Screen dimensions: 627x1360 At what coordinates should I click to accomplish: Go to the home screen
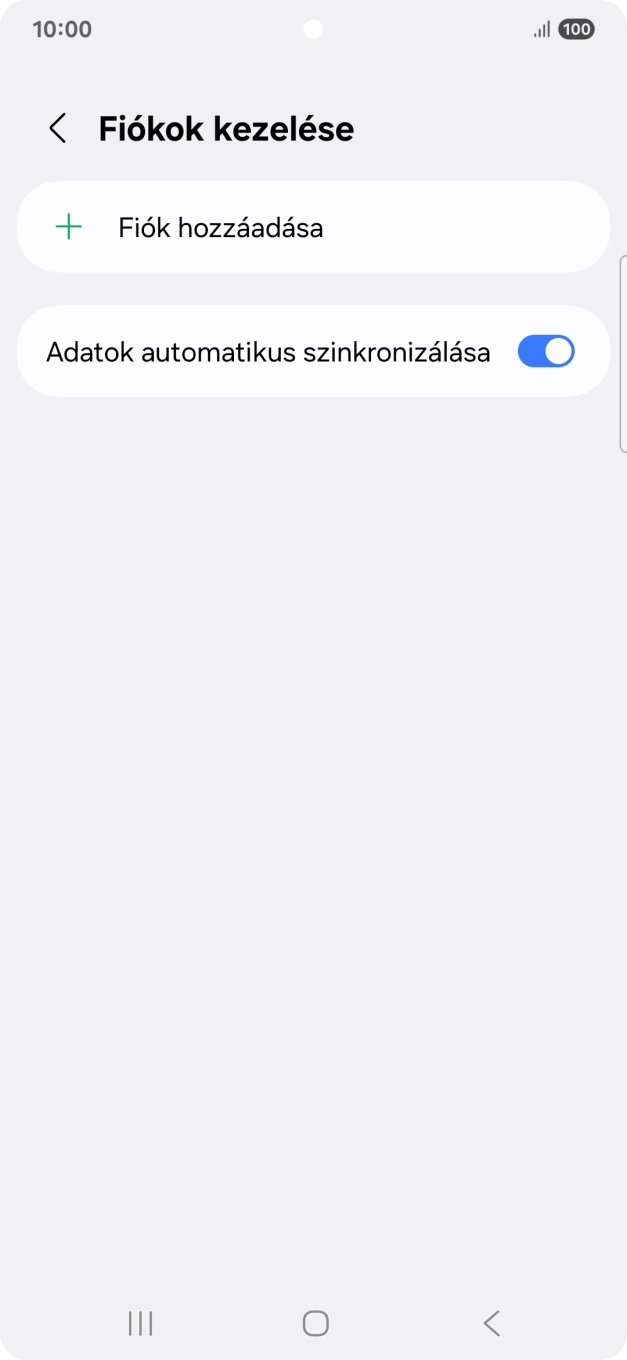[315, 1323]
